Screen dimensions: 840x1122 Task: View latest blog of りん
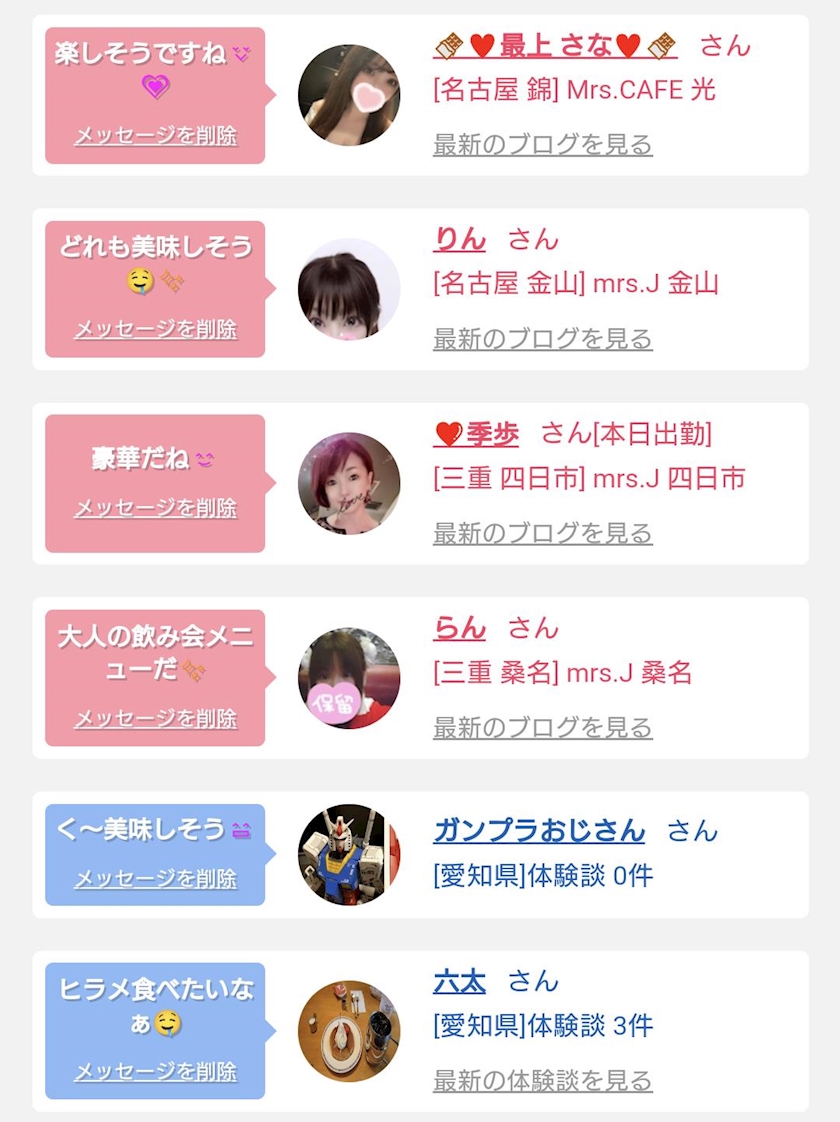point(542,338)
